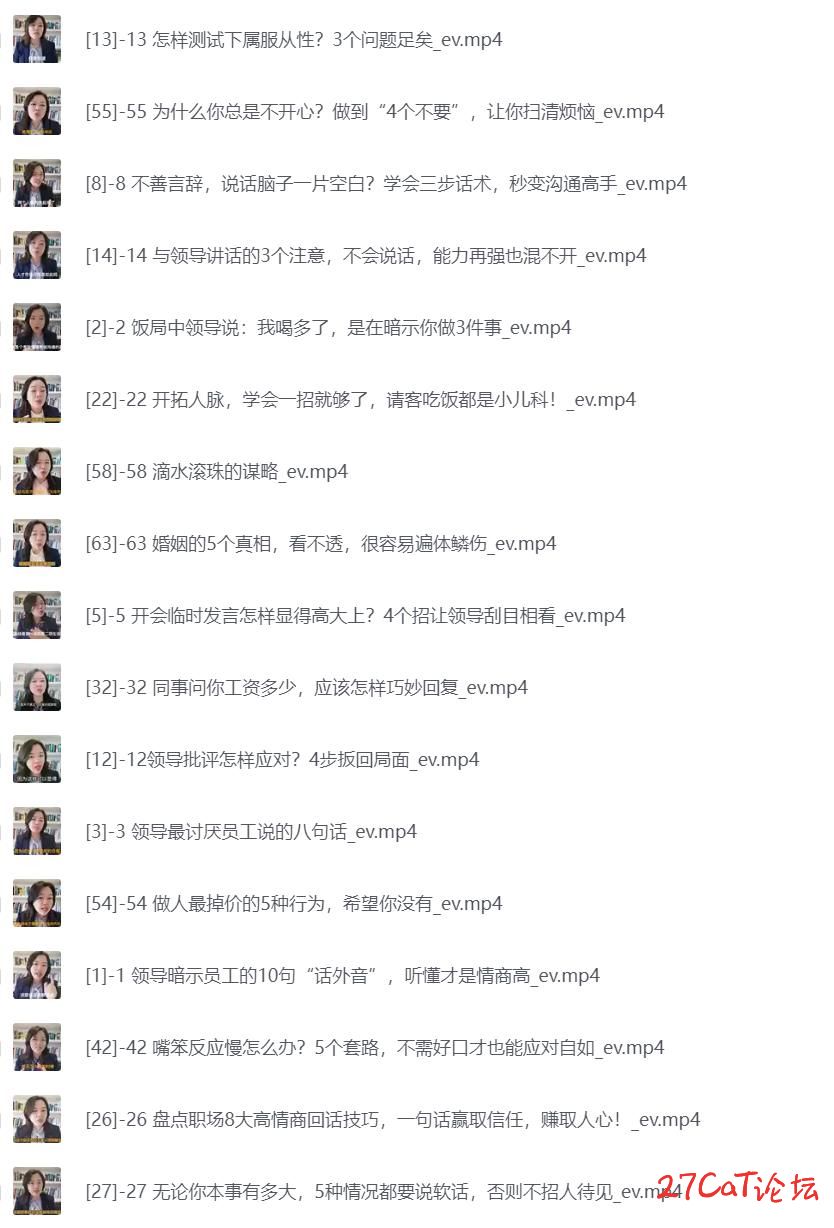The image size is (834, 1228).
Task: Open video 13 怎样测试下属服从性
Action: pos(293,40)
